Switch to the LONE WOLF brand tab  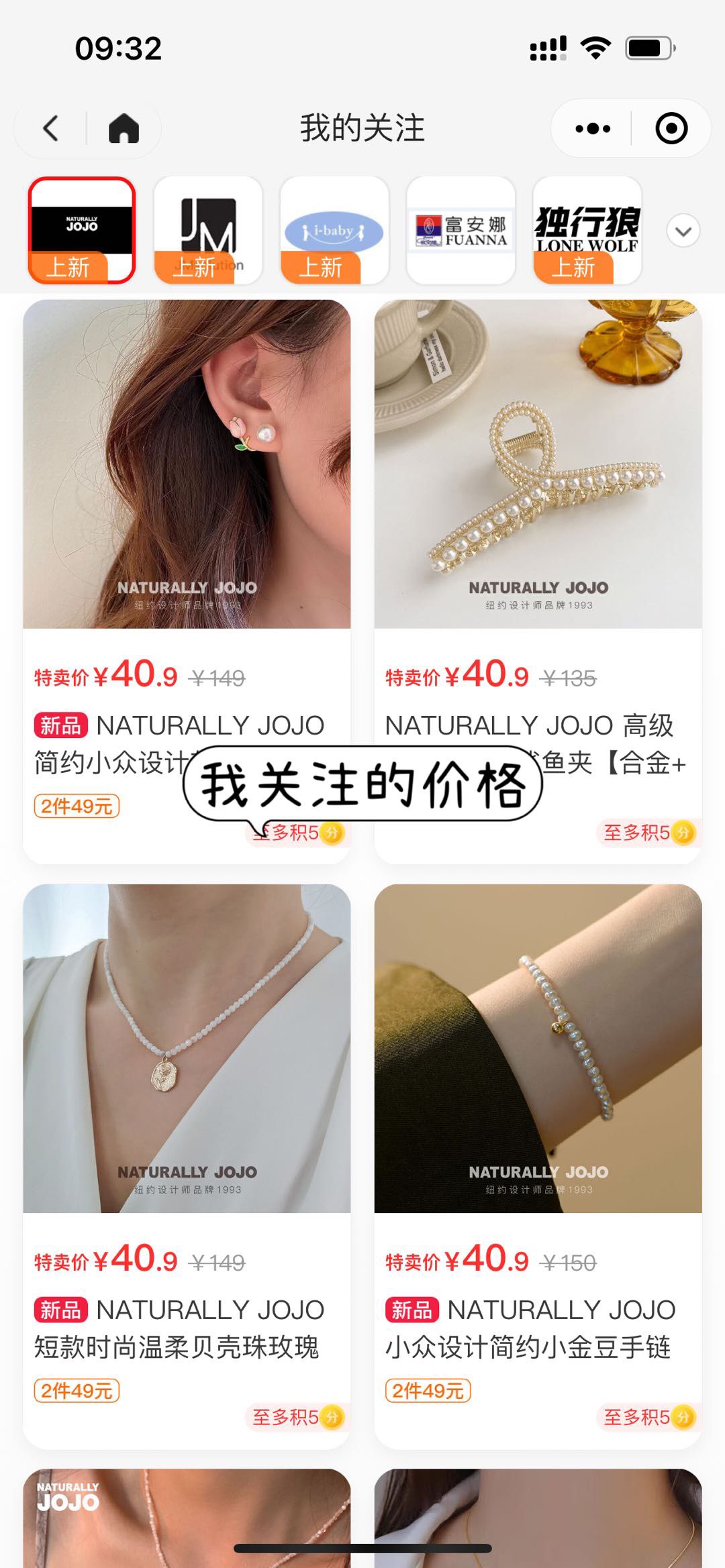587,230
